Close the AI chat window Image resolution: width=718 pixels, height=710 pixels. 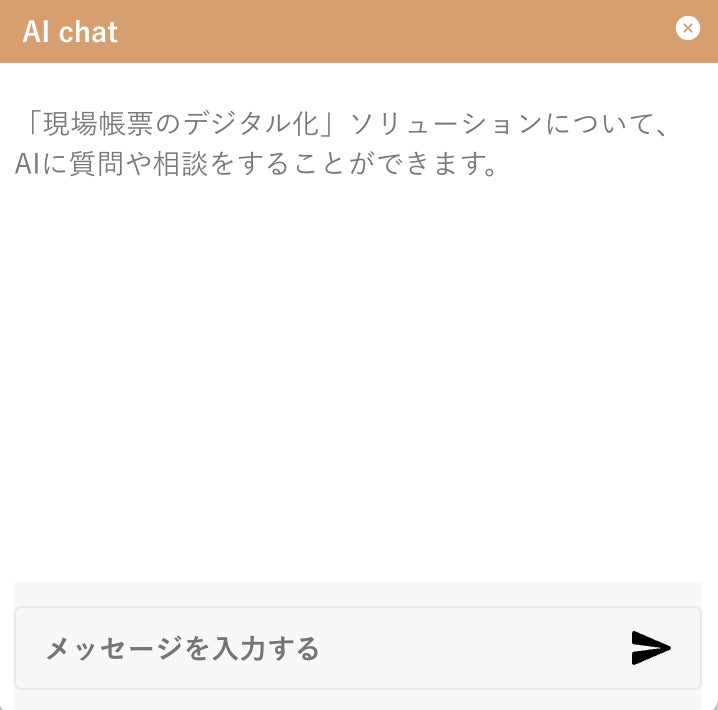pyautogui.click(x=688, y=29)
